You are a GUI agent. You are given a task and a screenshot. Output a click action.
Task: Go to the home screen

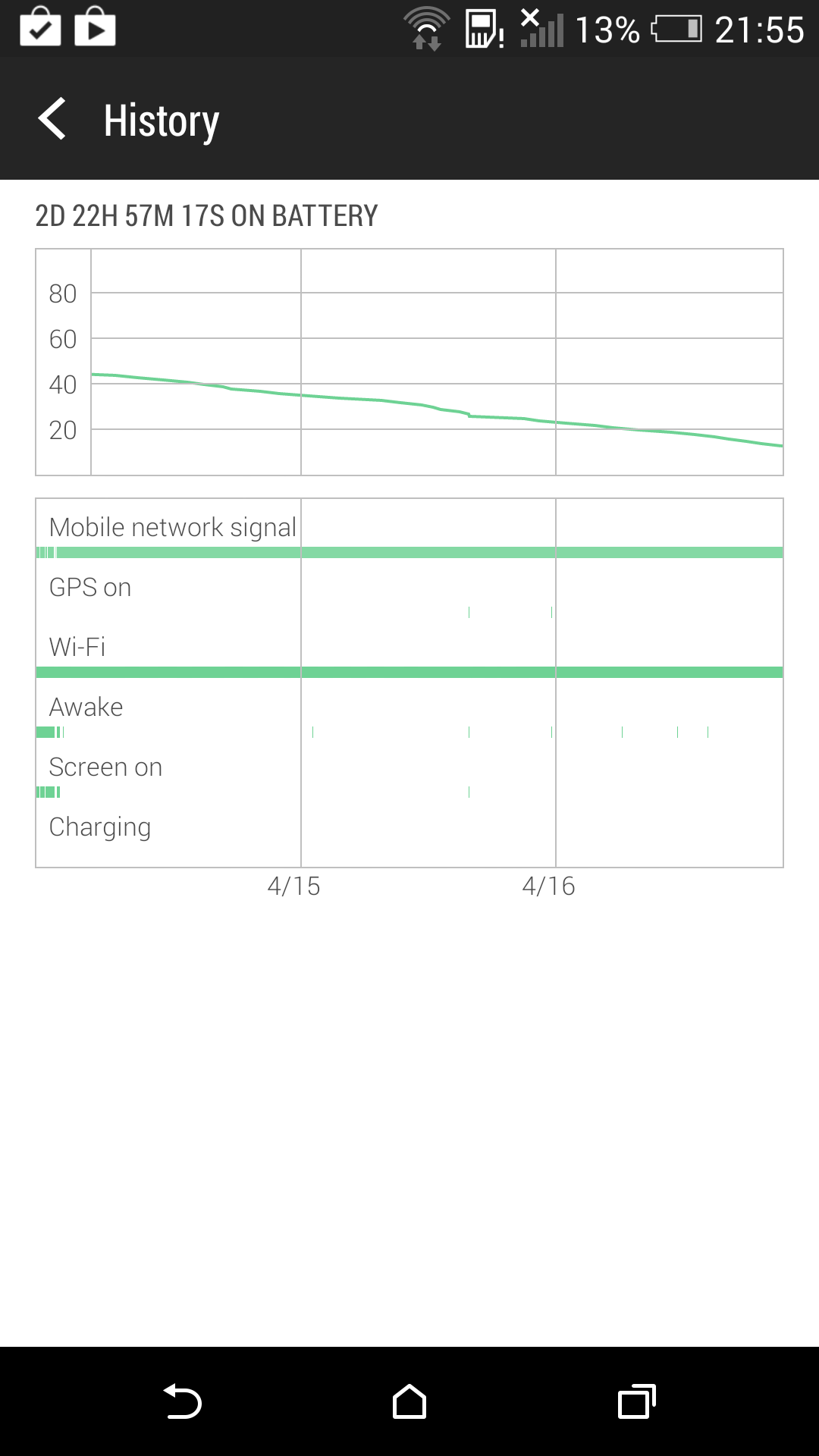[409, 1401]
